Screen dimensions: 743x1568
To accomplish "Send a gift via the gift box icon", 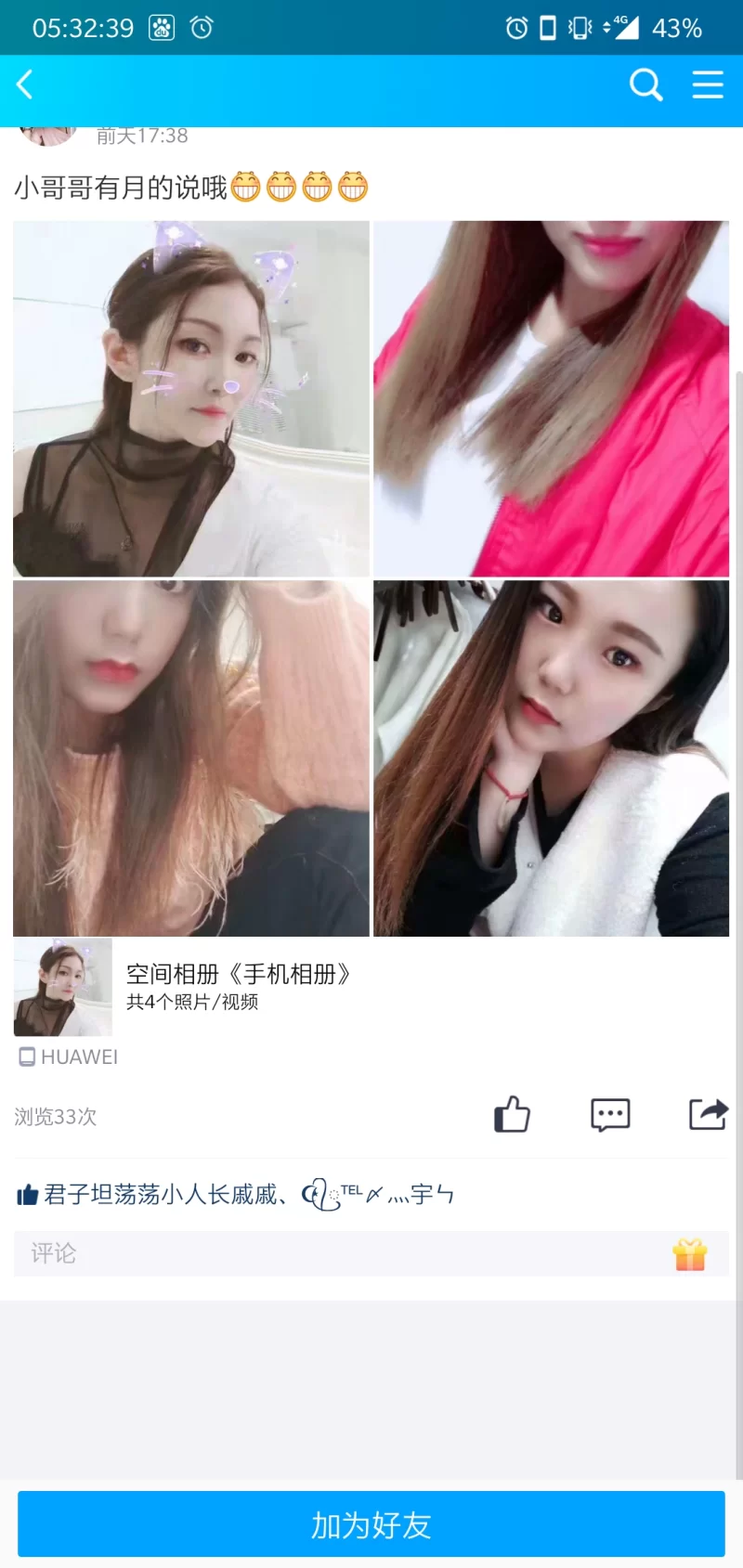I will (690, 1254).
